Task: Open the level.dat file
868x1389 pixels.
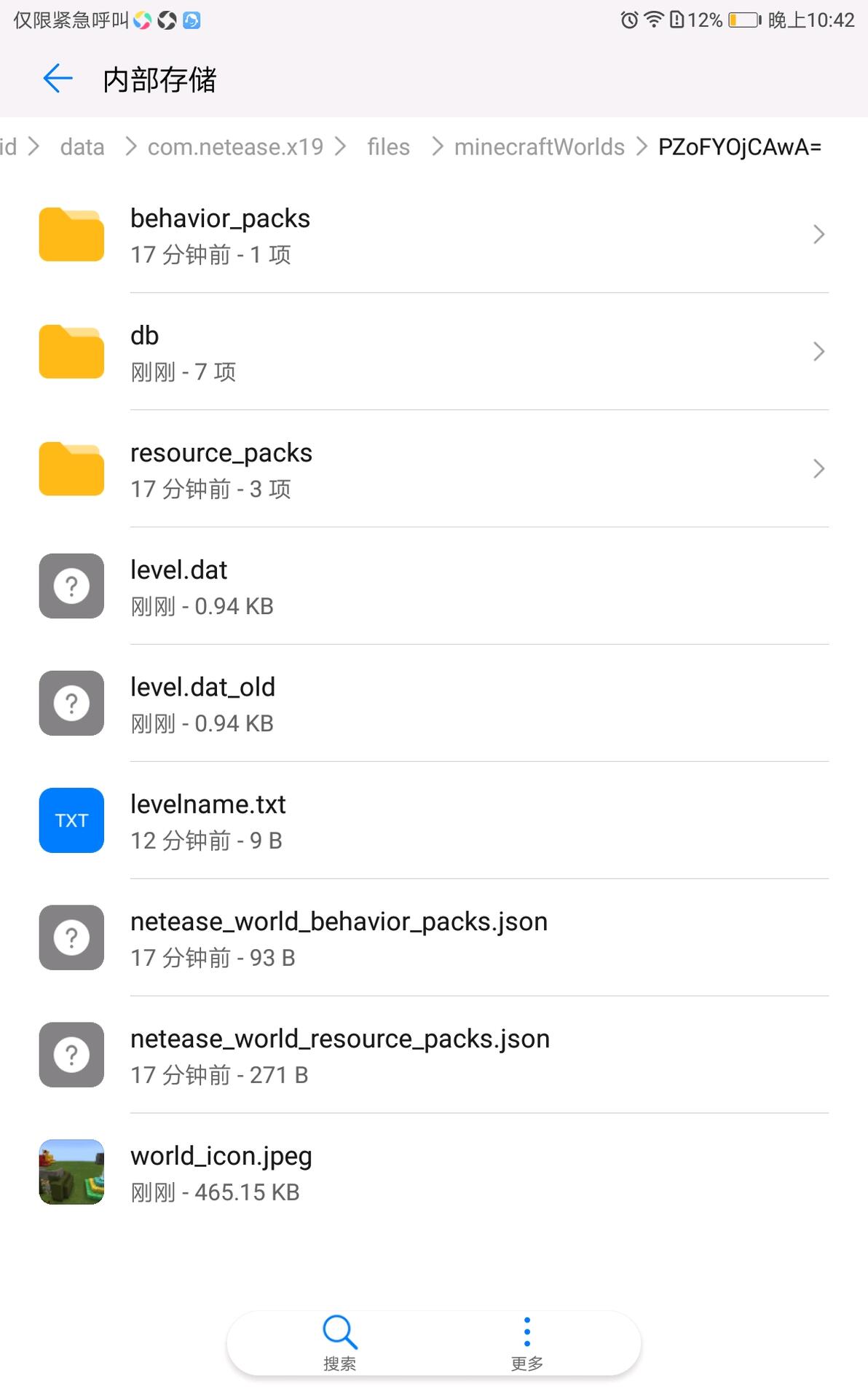Action: coord(434,586)
